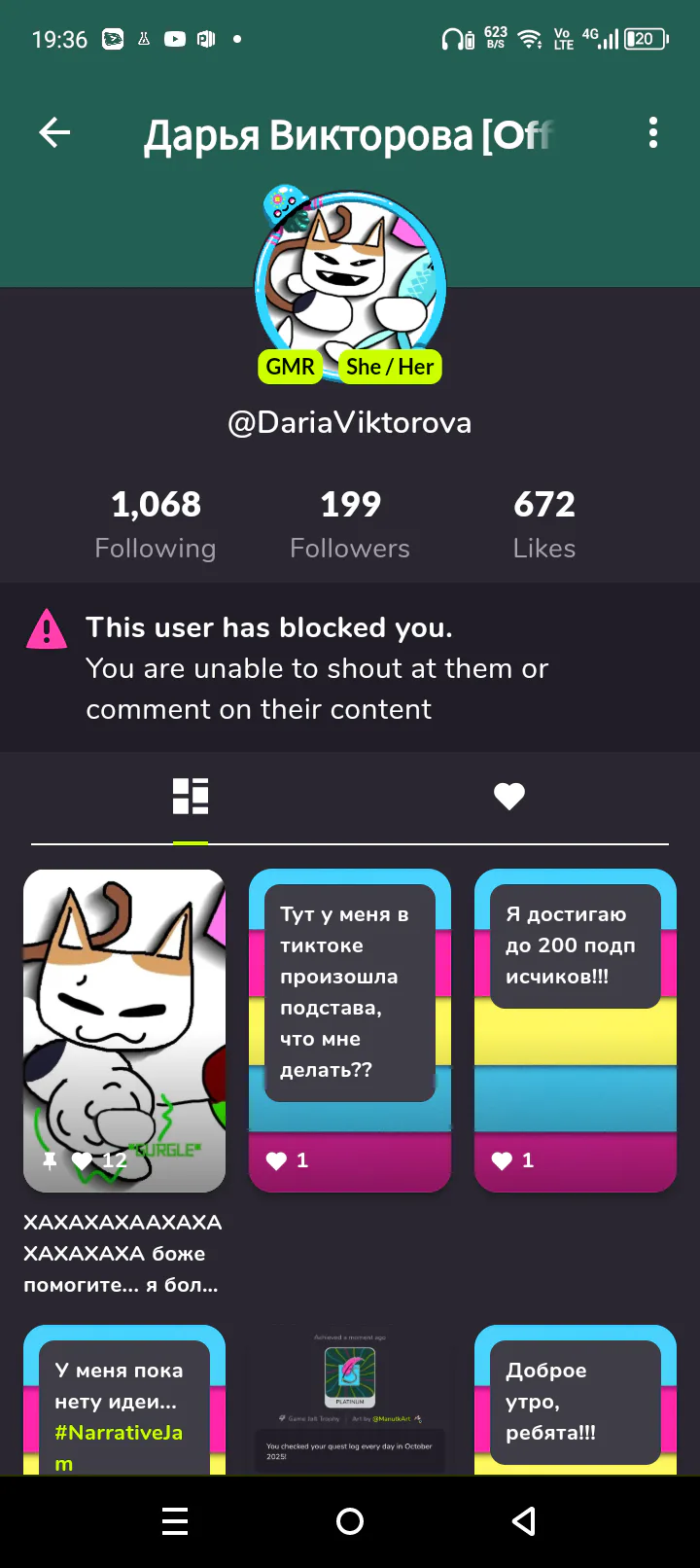Go back using the top-left arrow
Screen dimensions: 700x1568
[54, 133]
